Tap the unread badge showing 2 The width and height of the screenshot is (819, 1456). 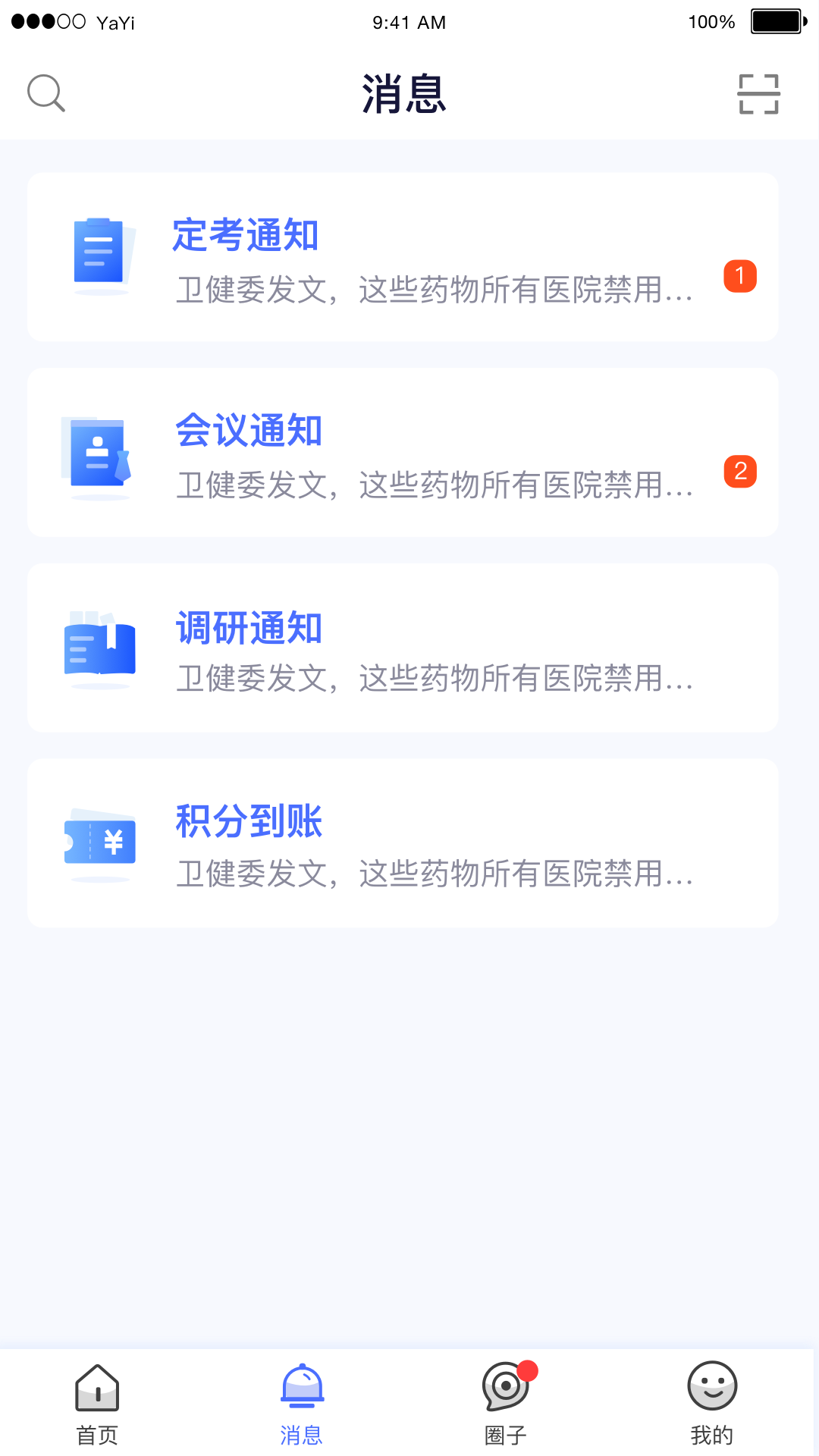click(x=739, y=472)
